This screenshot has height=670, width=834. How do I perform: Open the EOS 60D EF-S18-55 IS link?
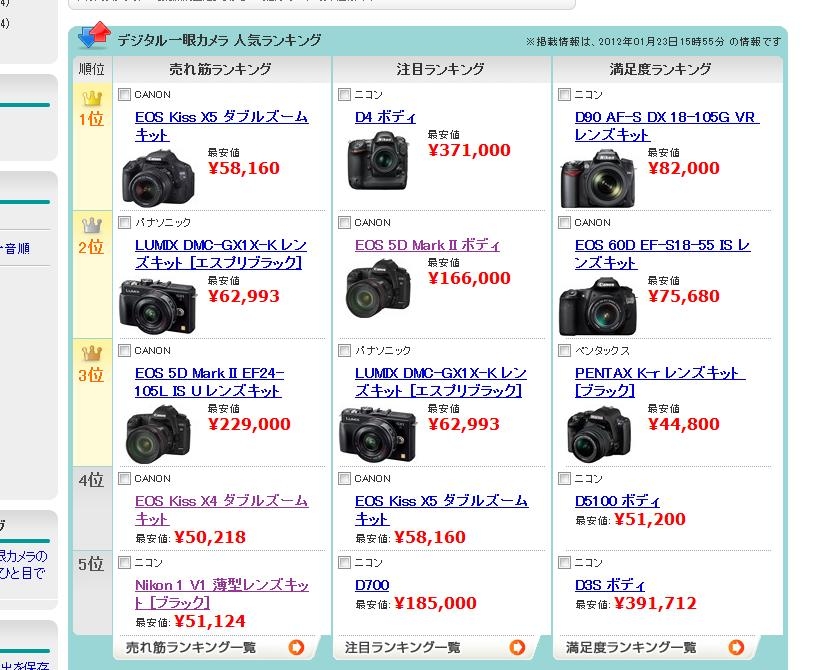point(662,245)
